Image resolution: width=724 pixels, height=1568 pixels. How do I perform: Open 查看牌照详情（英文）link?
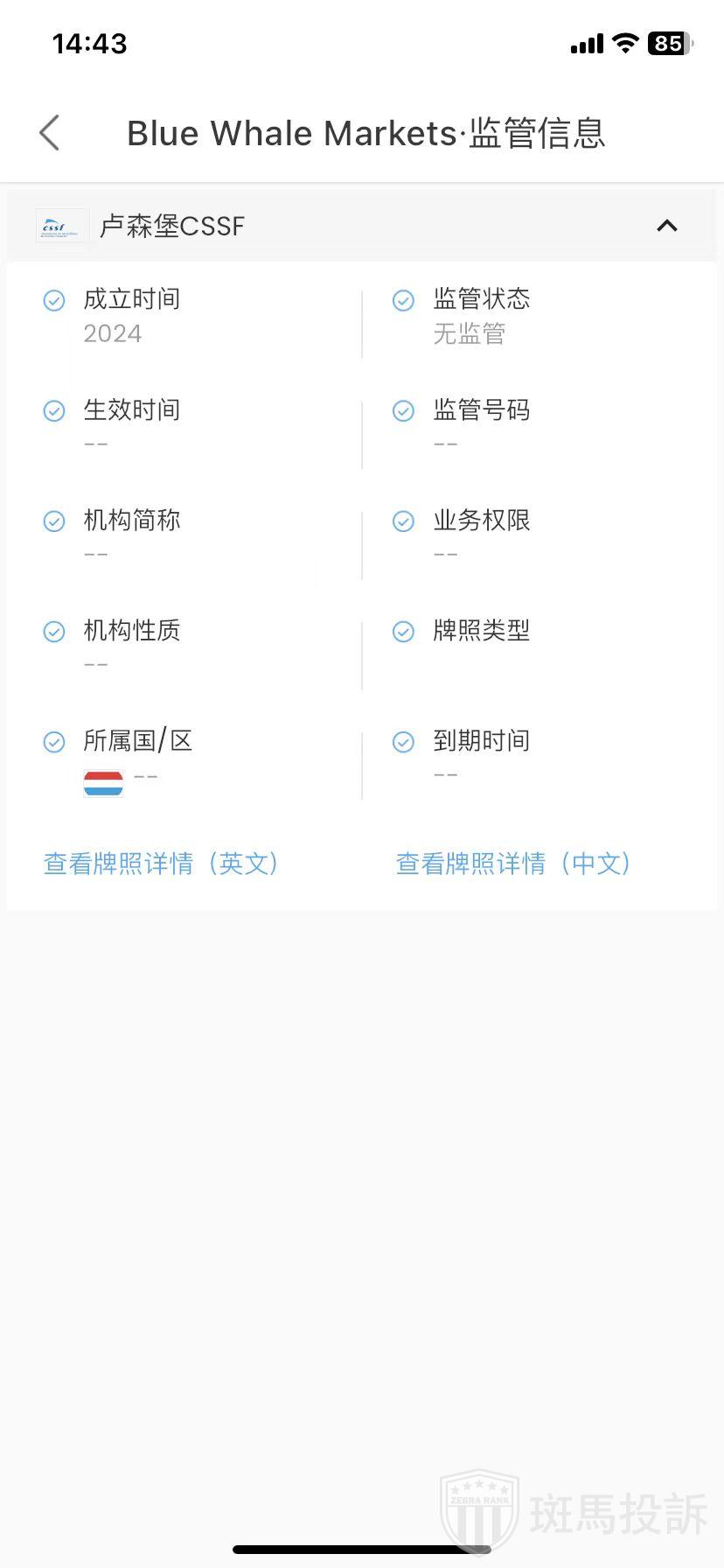[x=161, y=864]
